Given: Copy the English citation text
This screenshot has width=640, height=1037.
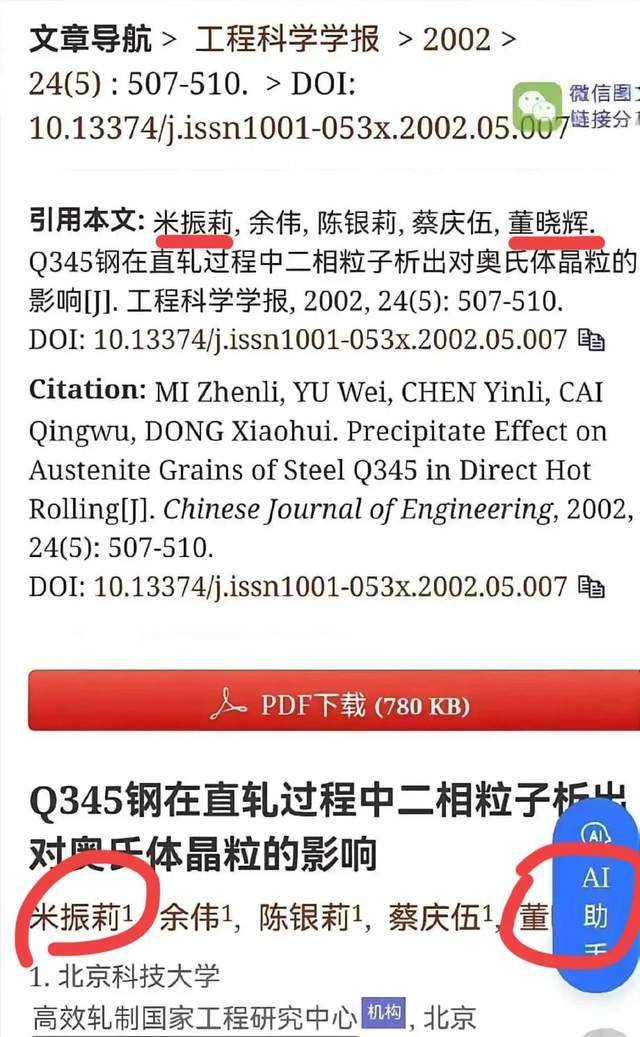Looking at the screenshot, I should [591, 587].
